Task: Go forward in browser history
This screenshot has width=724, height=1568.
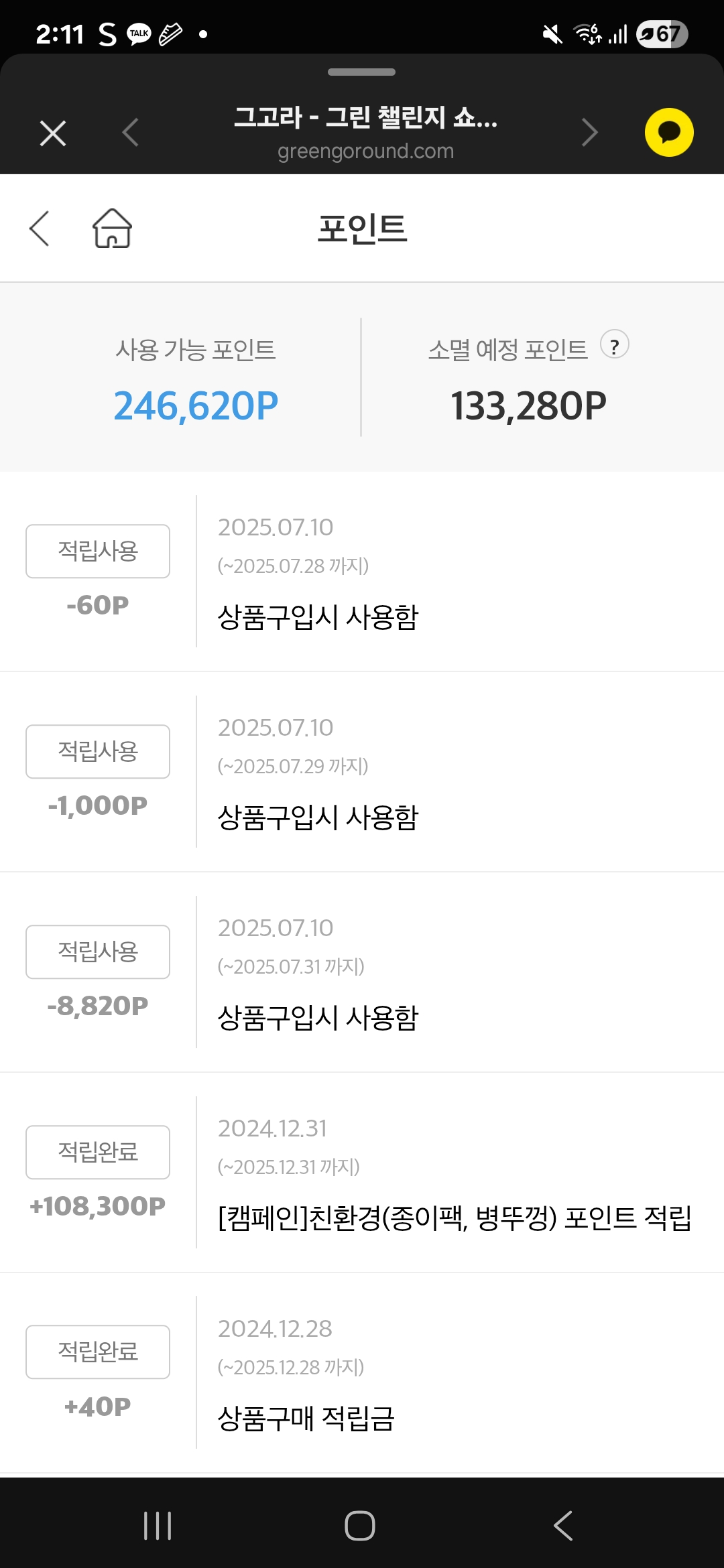Action: click(x=589, y=132)
